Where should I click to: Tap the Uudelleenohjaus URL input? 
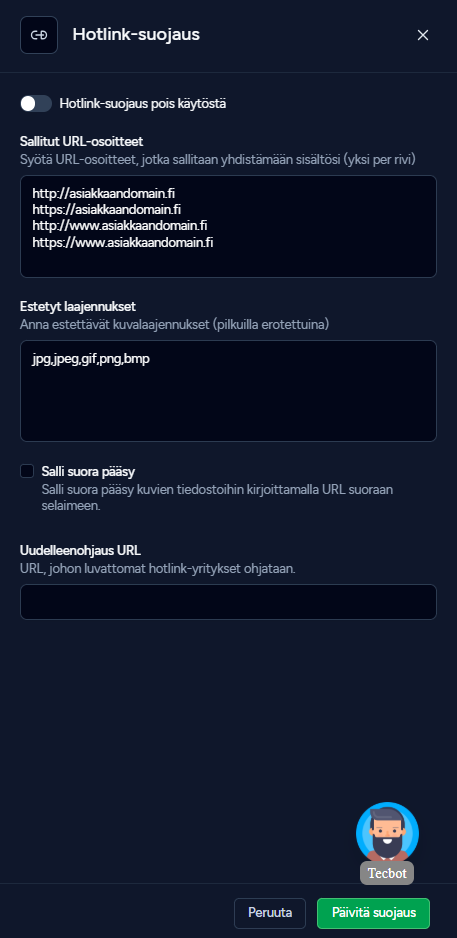(x=228, y=602)
